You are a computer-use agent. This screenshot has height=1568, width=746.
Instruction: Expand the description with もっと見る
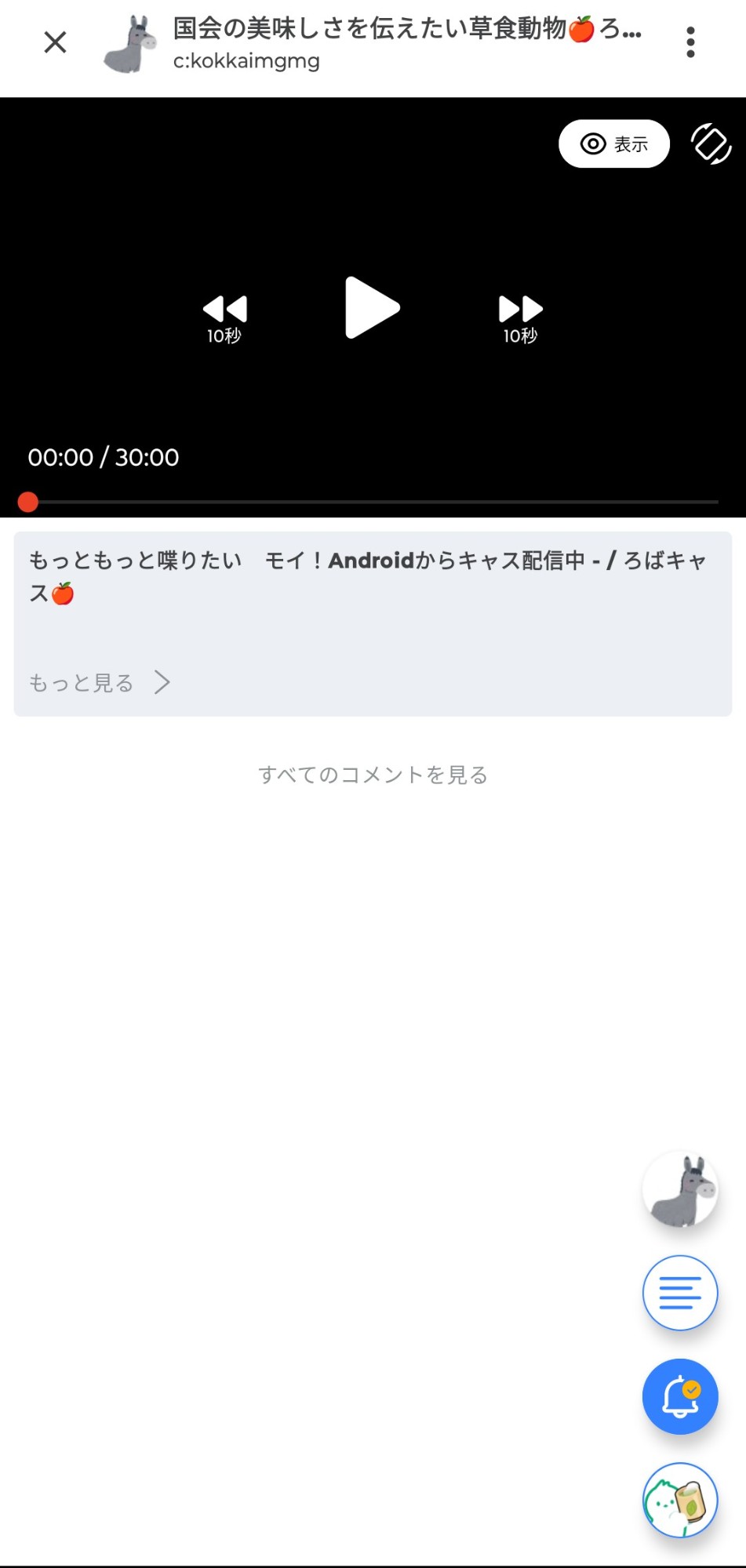[x=99, y=683]
